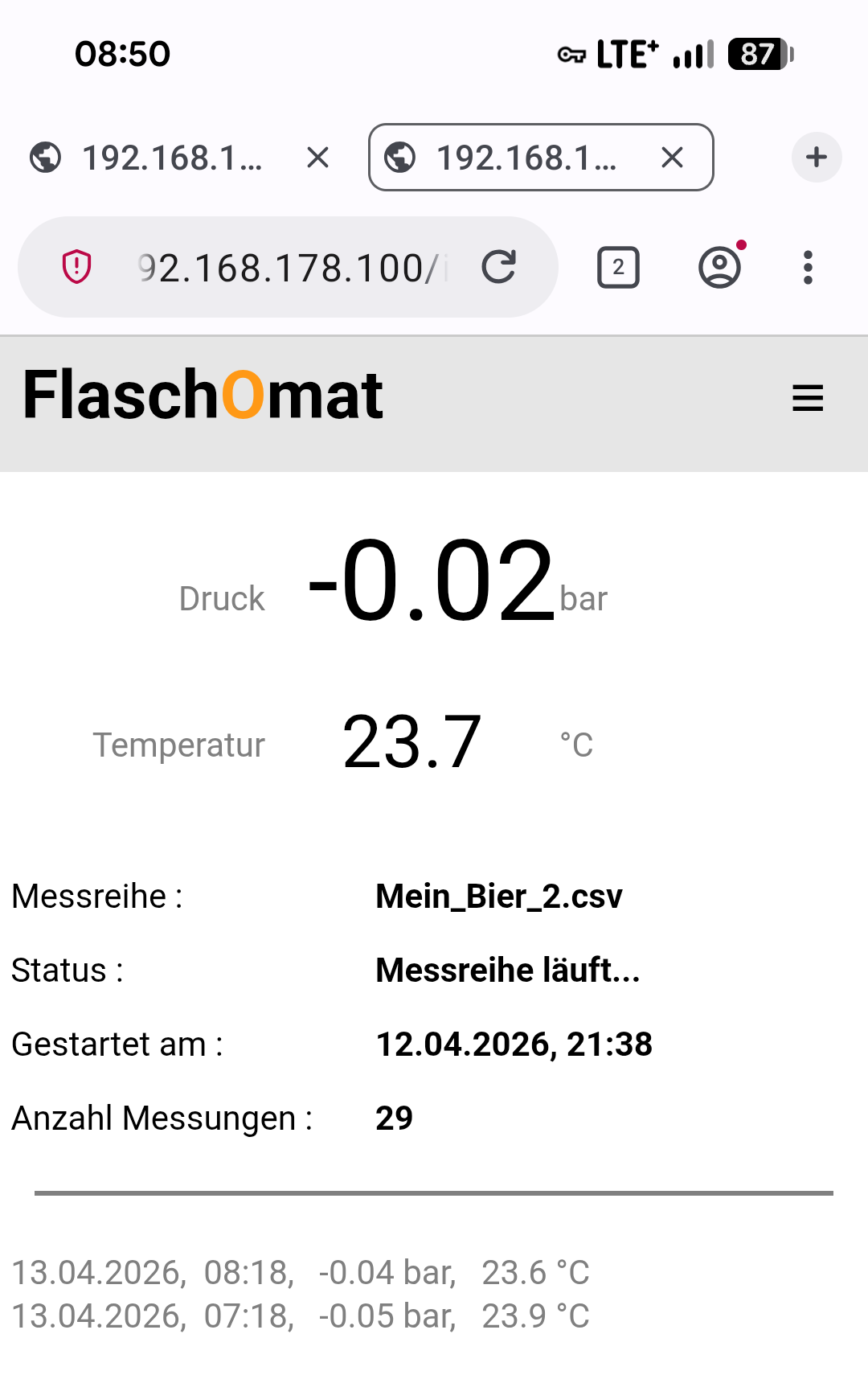Open the FlaschOmat hamburger menu
Image resolution: width=868 pixels, height=1375 pixels.
pos(807,398)
